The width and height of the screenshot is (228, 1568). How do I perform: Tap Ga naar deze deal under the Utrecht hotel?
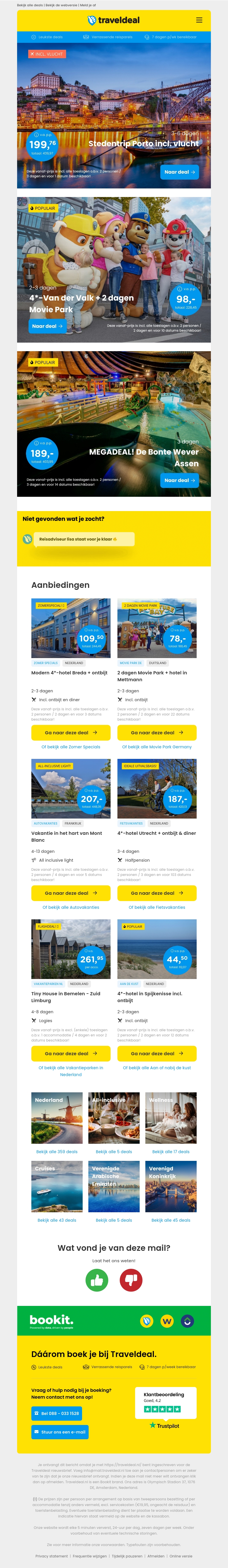coord(156,893)
